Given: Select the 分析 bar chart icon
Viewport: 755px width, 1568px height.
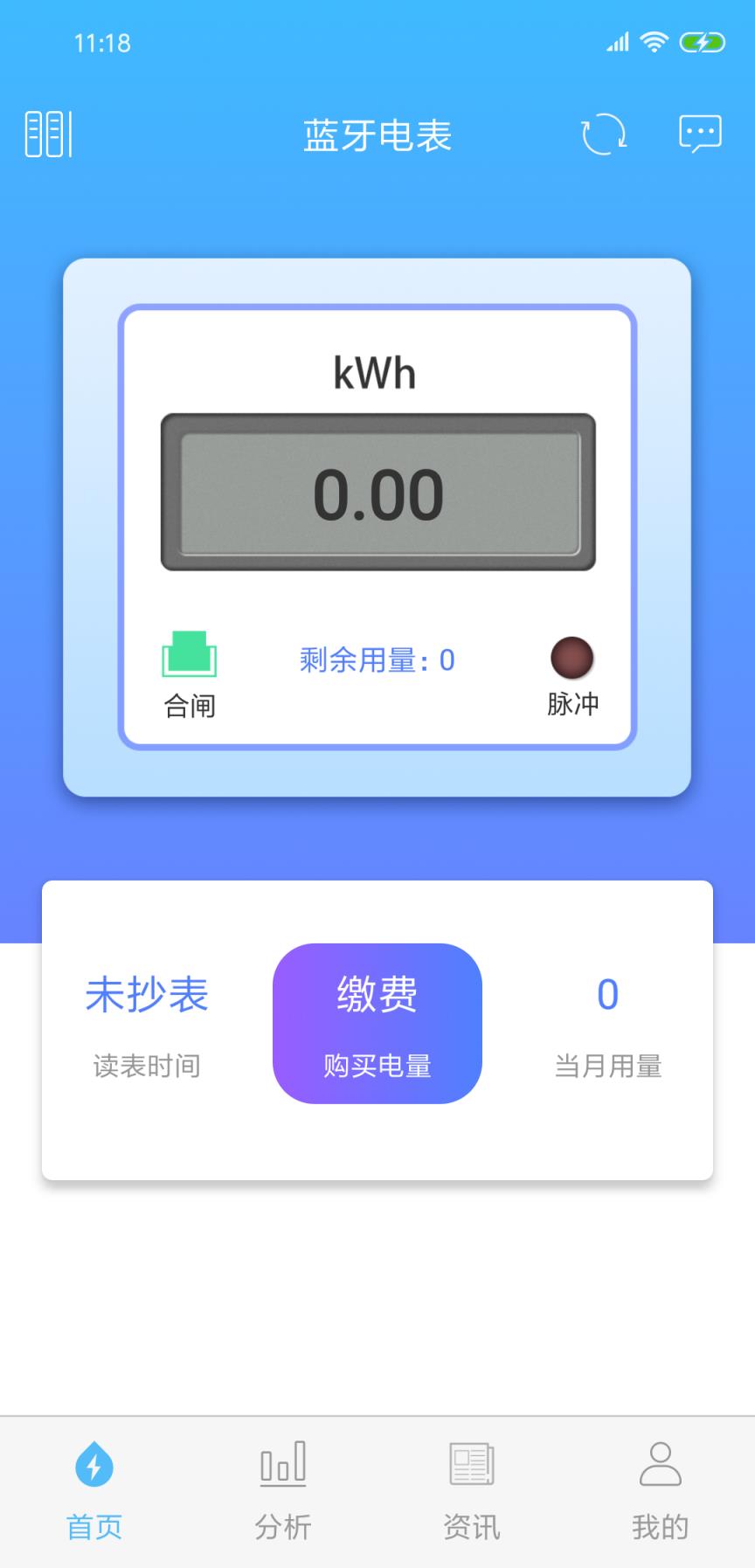Looking at the screenshot, I should pyautogui.click(x=283, y=1461).
